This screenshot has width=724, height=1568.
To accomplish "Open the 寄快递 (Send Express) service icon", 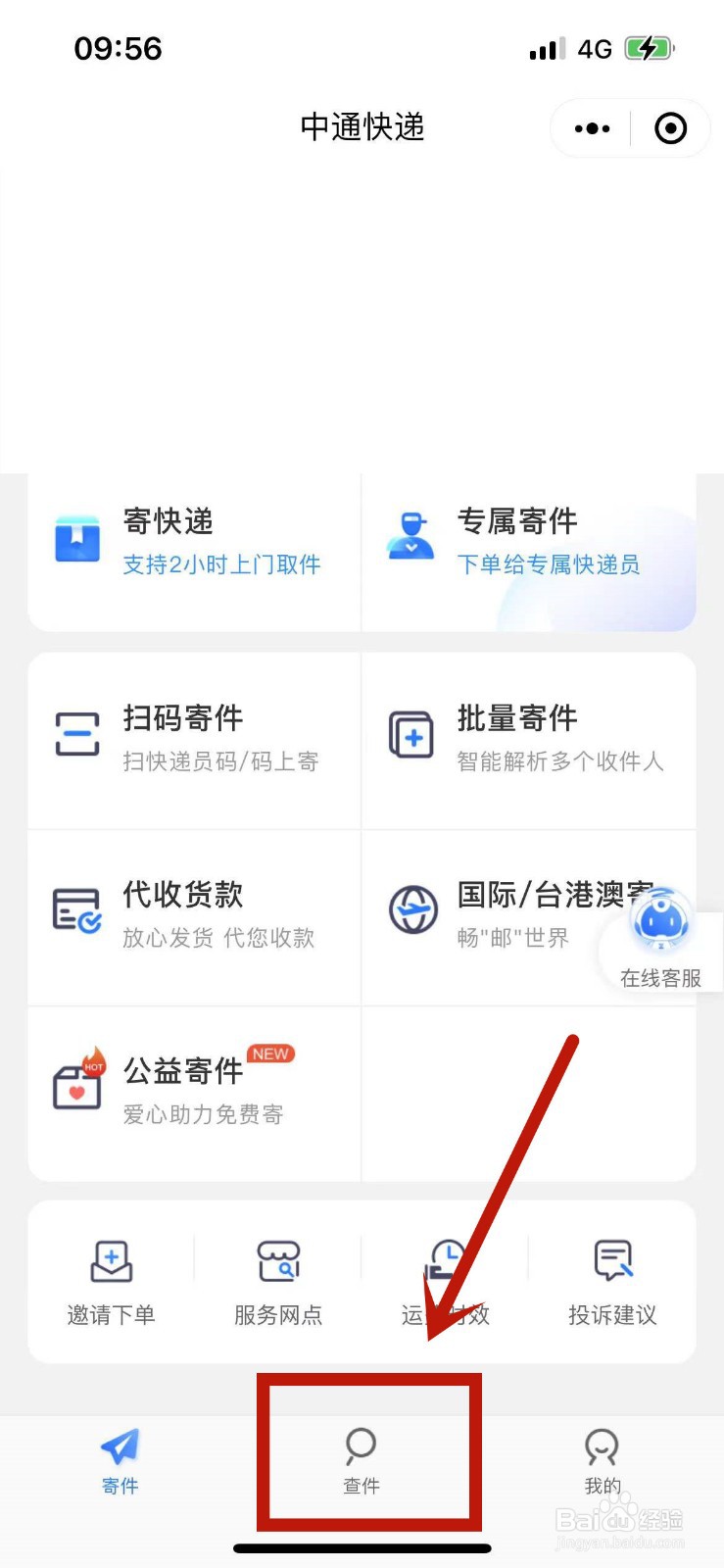I will (77, 537).
